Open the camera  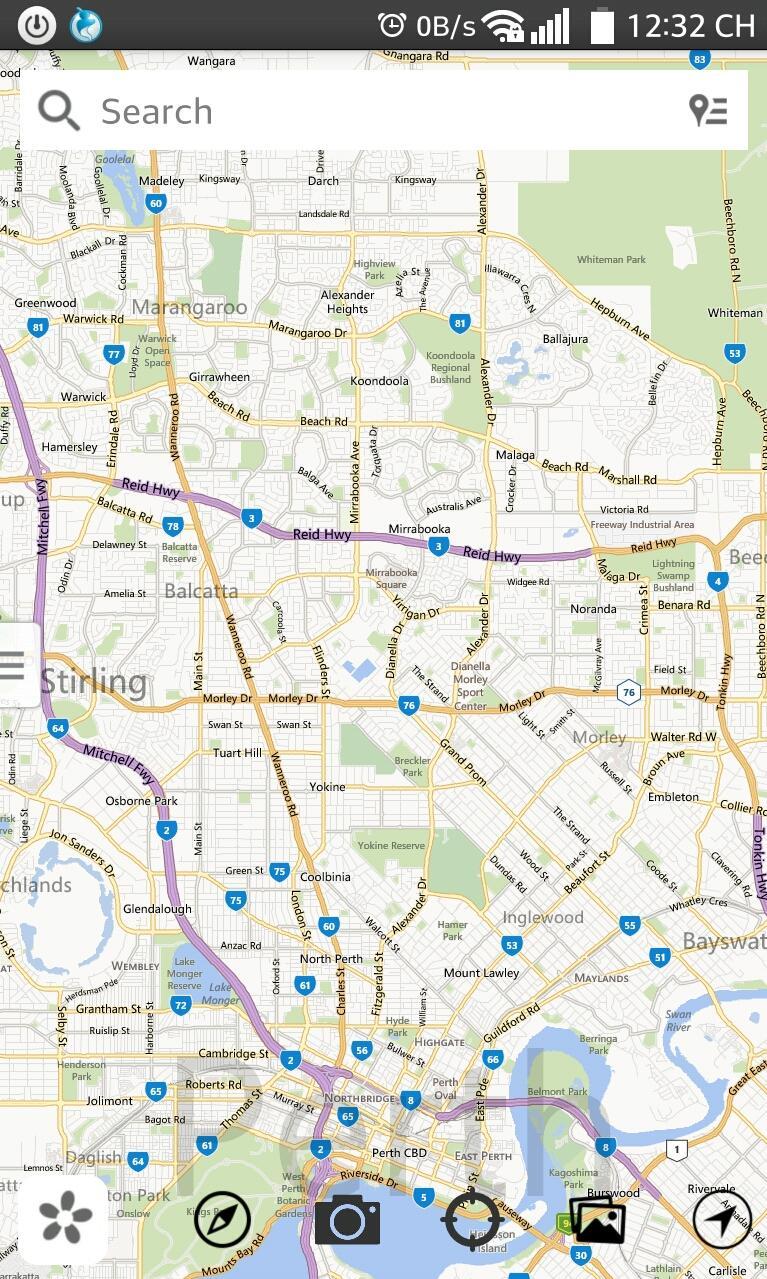tap(347, 1219)
